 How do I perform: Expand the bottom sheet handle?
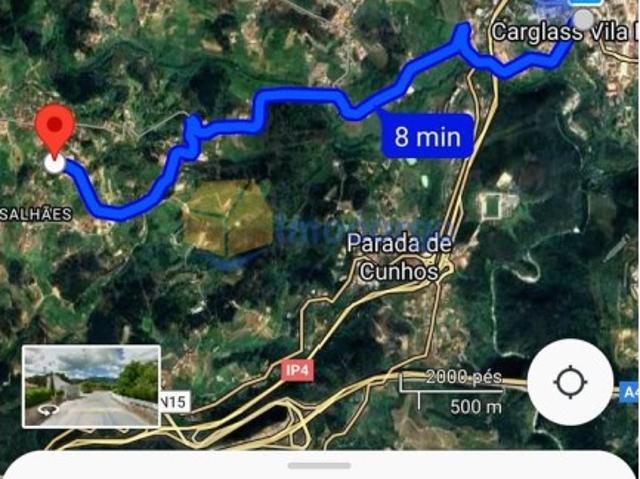(x=319, y=466)
